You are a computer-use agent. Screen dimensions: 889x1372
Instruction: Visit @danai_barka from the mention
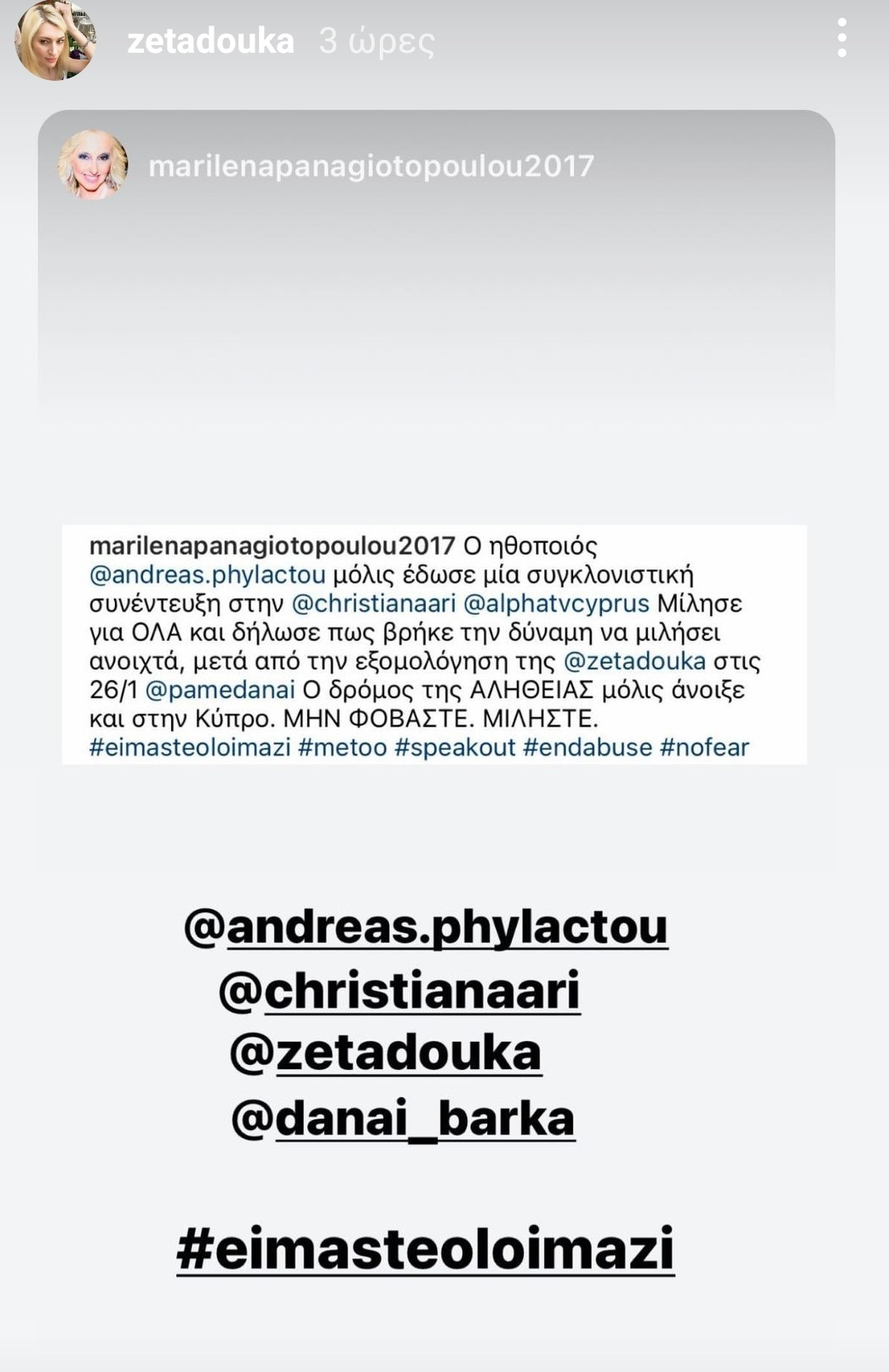click(x=403, y=1118)
